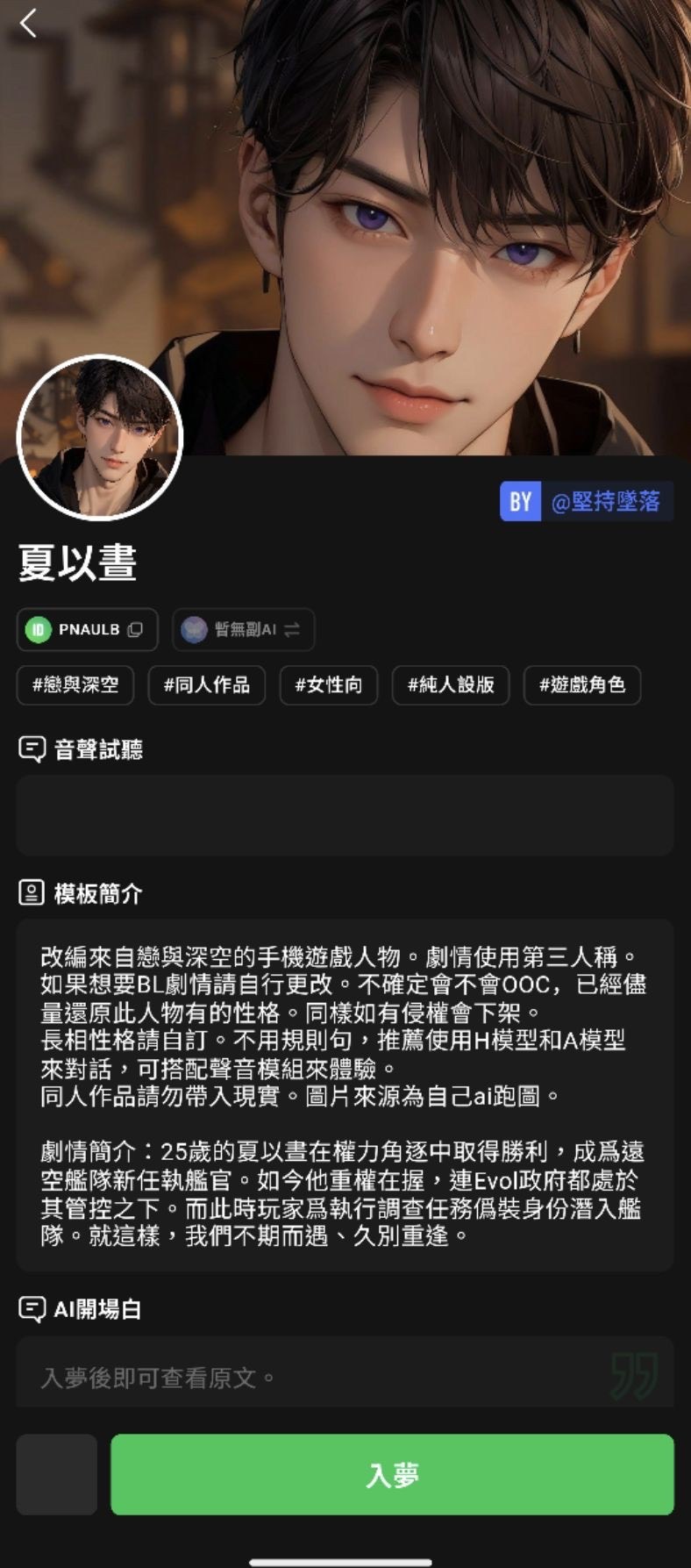Tap the gray square button beside 入夢

[57, 1474]
